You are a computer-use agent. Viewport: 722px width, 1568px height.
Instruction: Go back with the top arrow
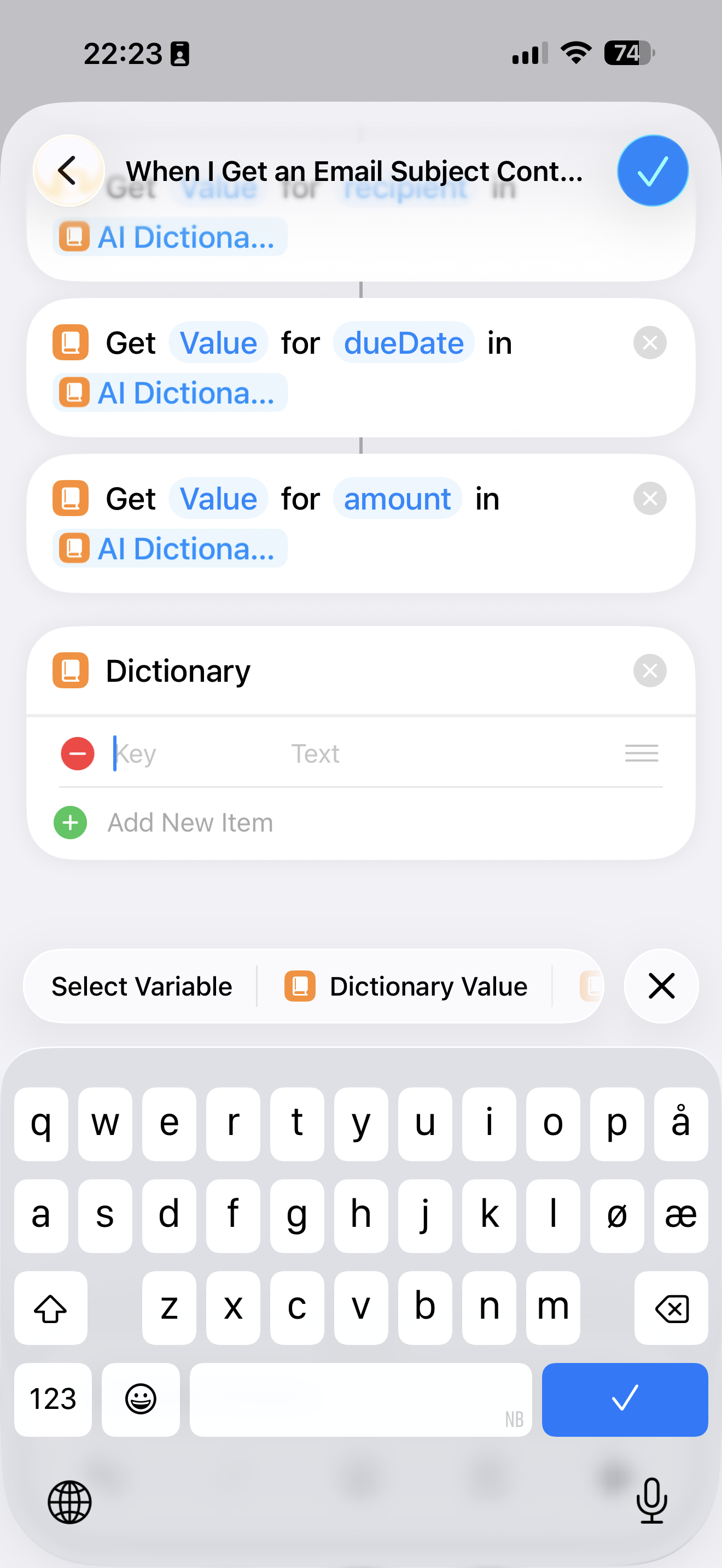click(68, 171)
